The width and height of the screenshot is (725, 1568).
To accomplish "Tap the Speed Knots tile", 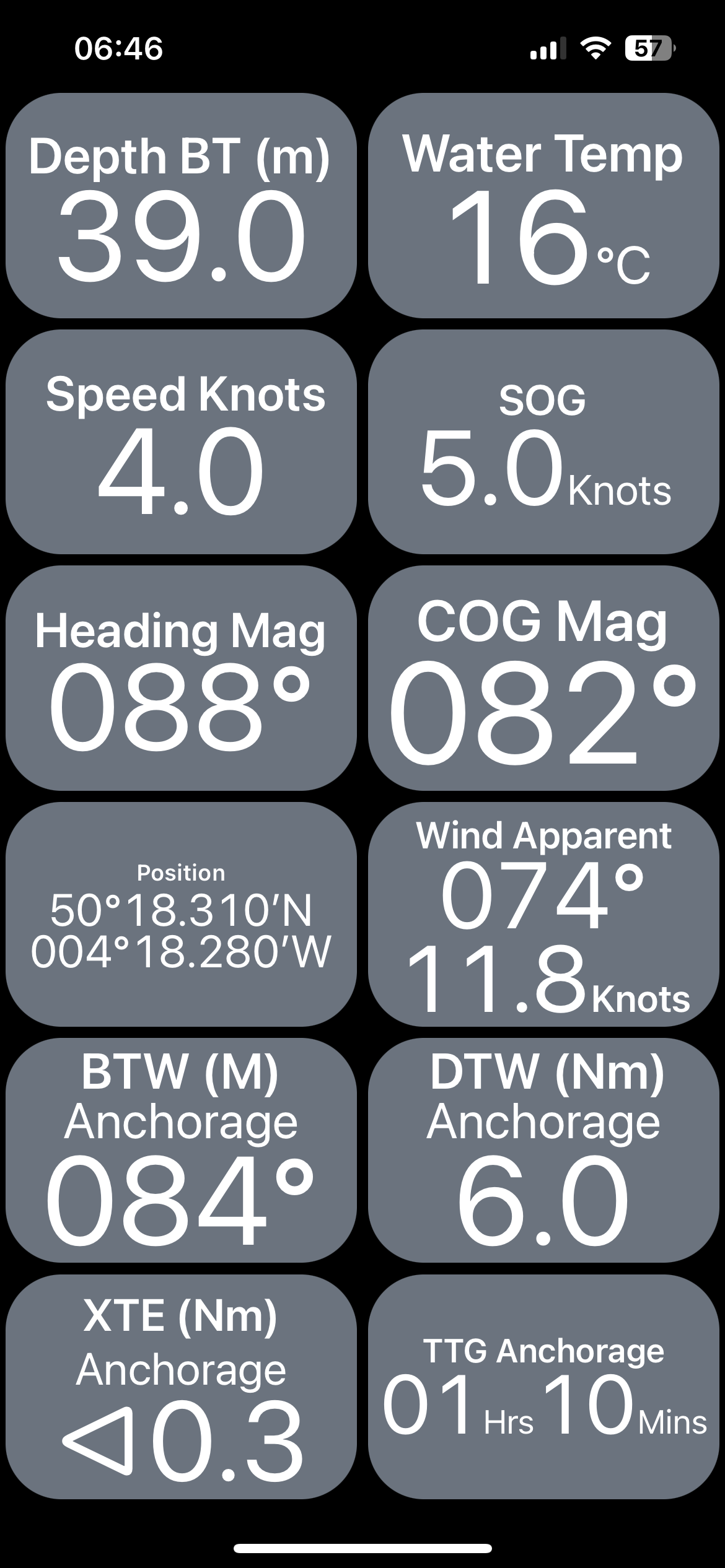I will [181, 442].
